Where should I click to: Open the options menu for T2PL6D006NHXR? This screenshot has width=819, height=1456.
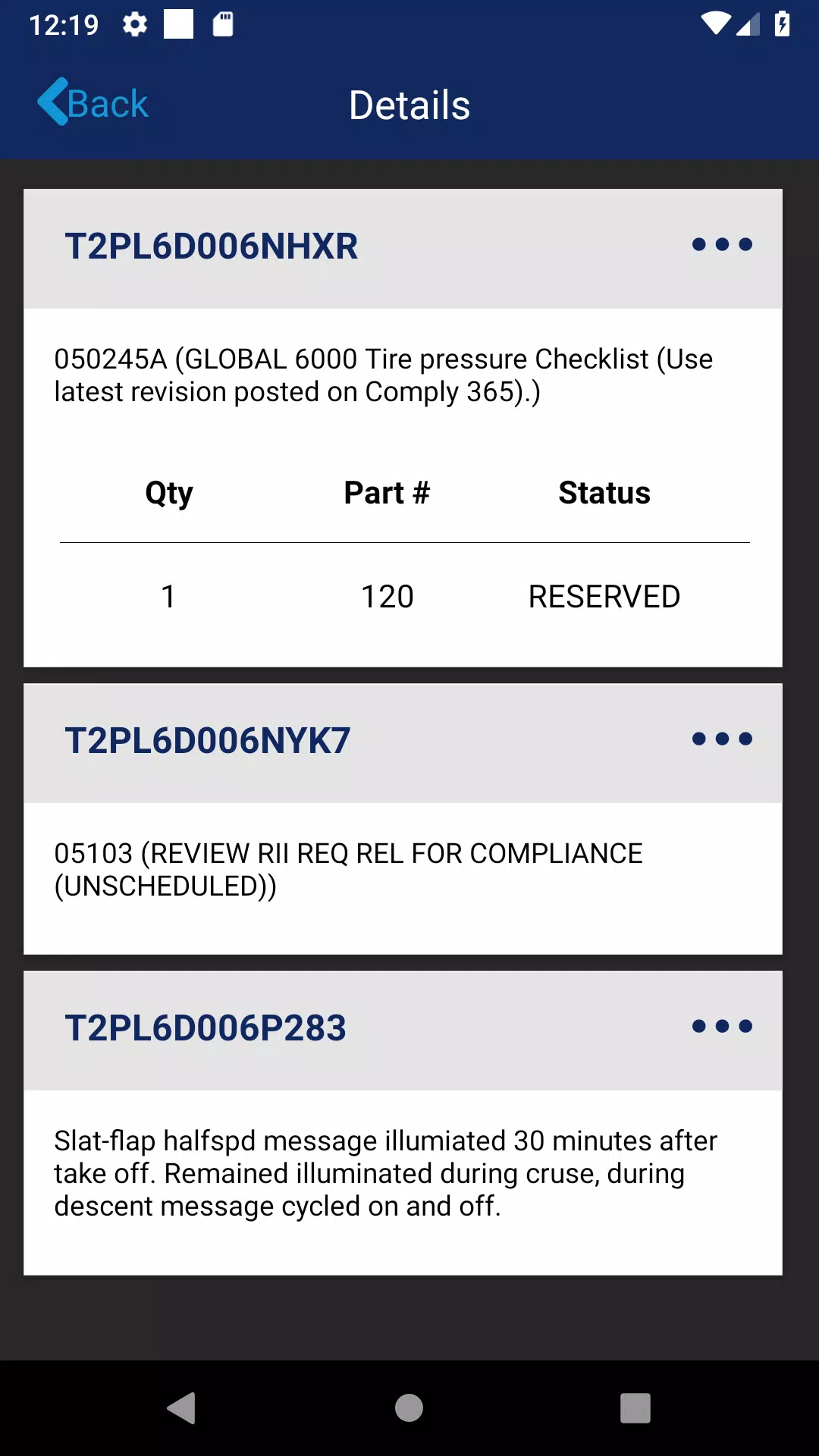(722, 244)
